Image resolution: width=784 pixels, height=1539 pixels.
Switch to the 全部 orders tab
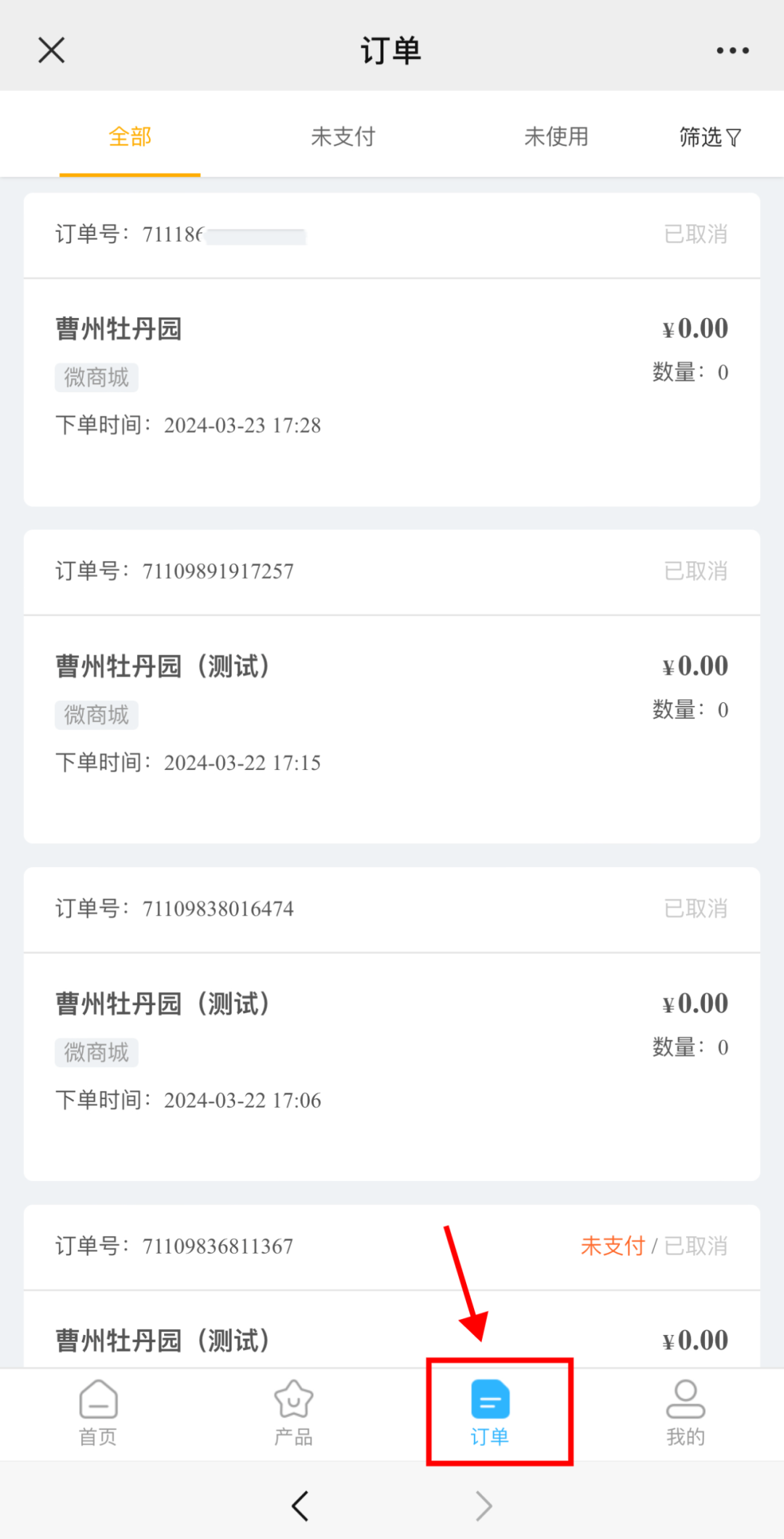(130, 137)
